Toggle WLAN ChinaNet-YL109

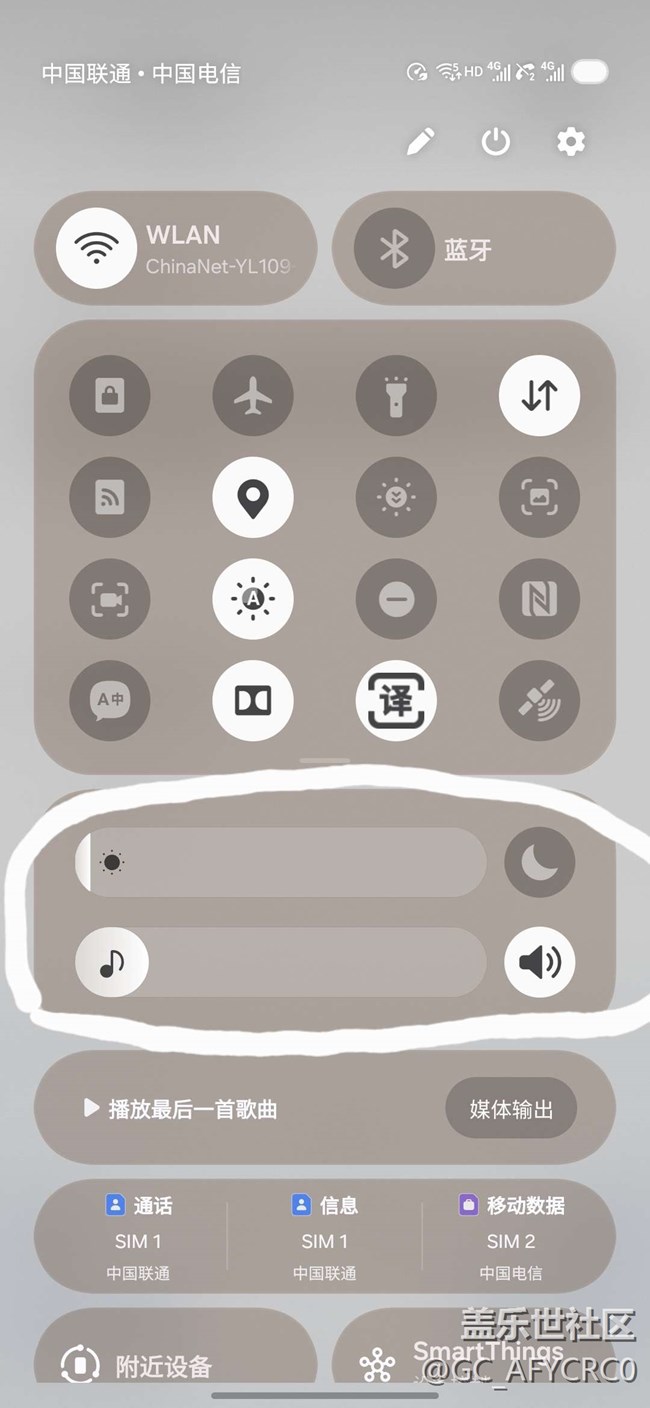click(96, 248)
